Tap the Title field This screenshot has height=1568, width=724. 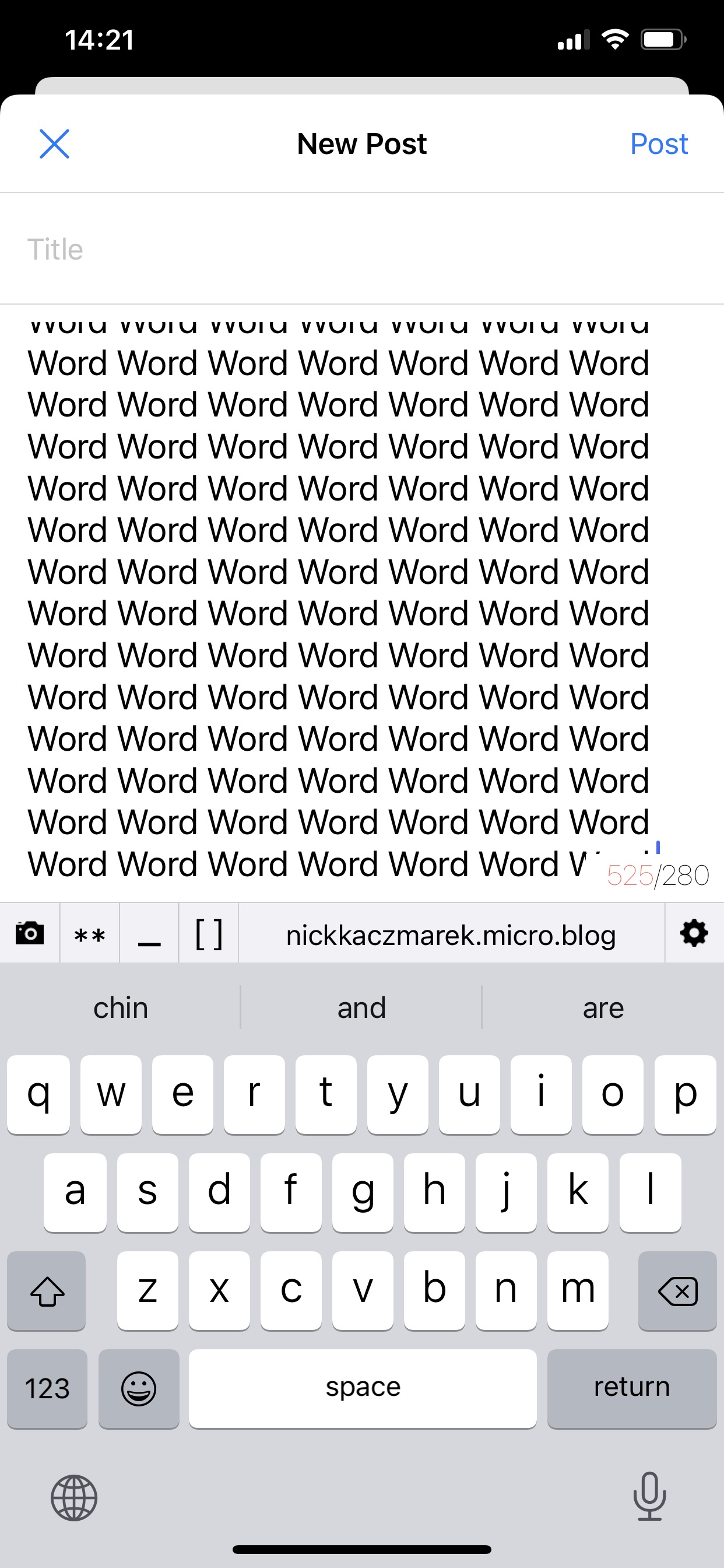[362, 249]
